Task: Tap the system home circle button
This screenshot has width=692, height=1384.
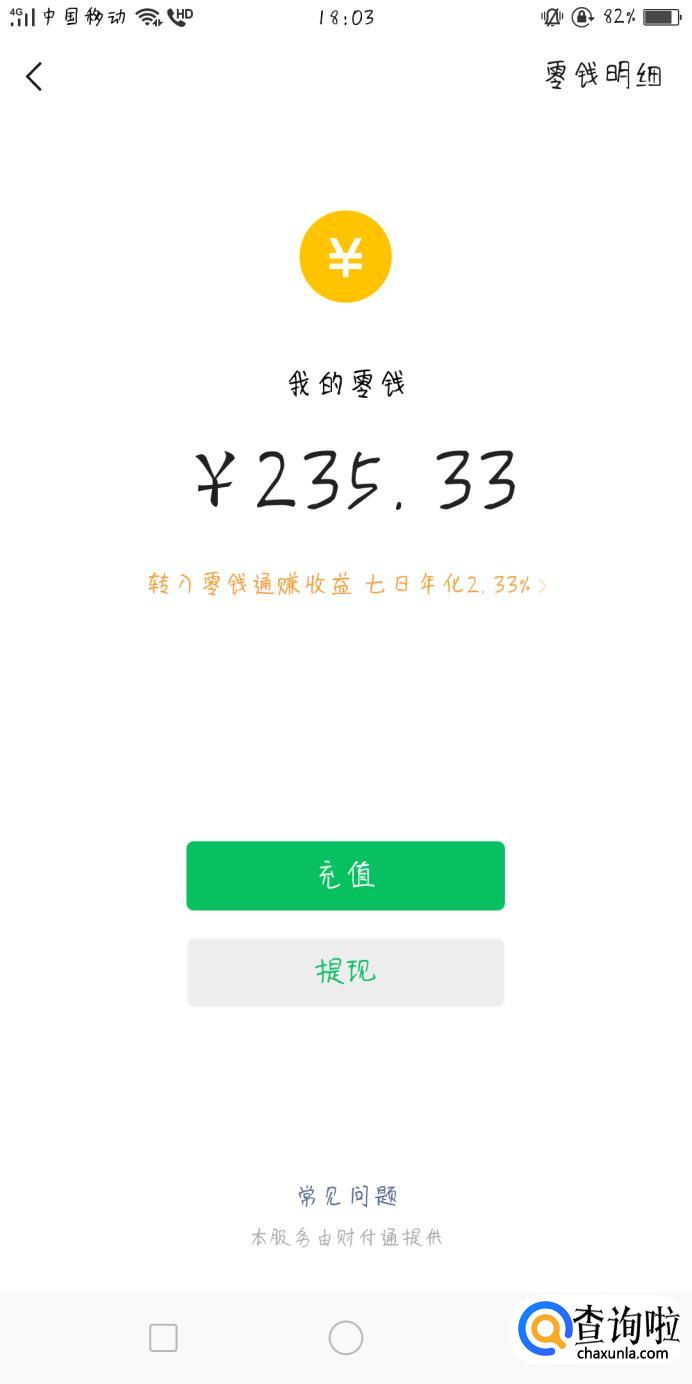Action: click(x=345, y=1338)
